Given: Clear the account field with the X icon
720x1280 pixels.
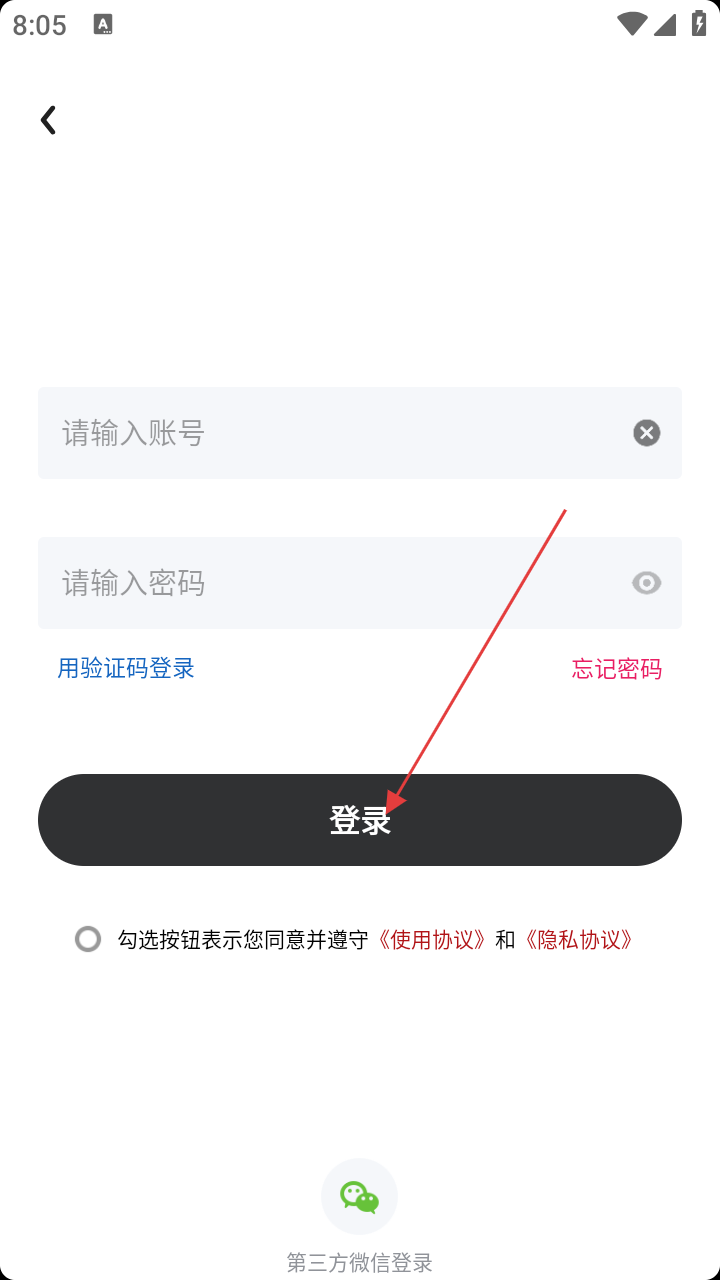Looking at the screenshot, I should (x=647, y=433).
